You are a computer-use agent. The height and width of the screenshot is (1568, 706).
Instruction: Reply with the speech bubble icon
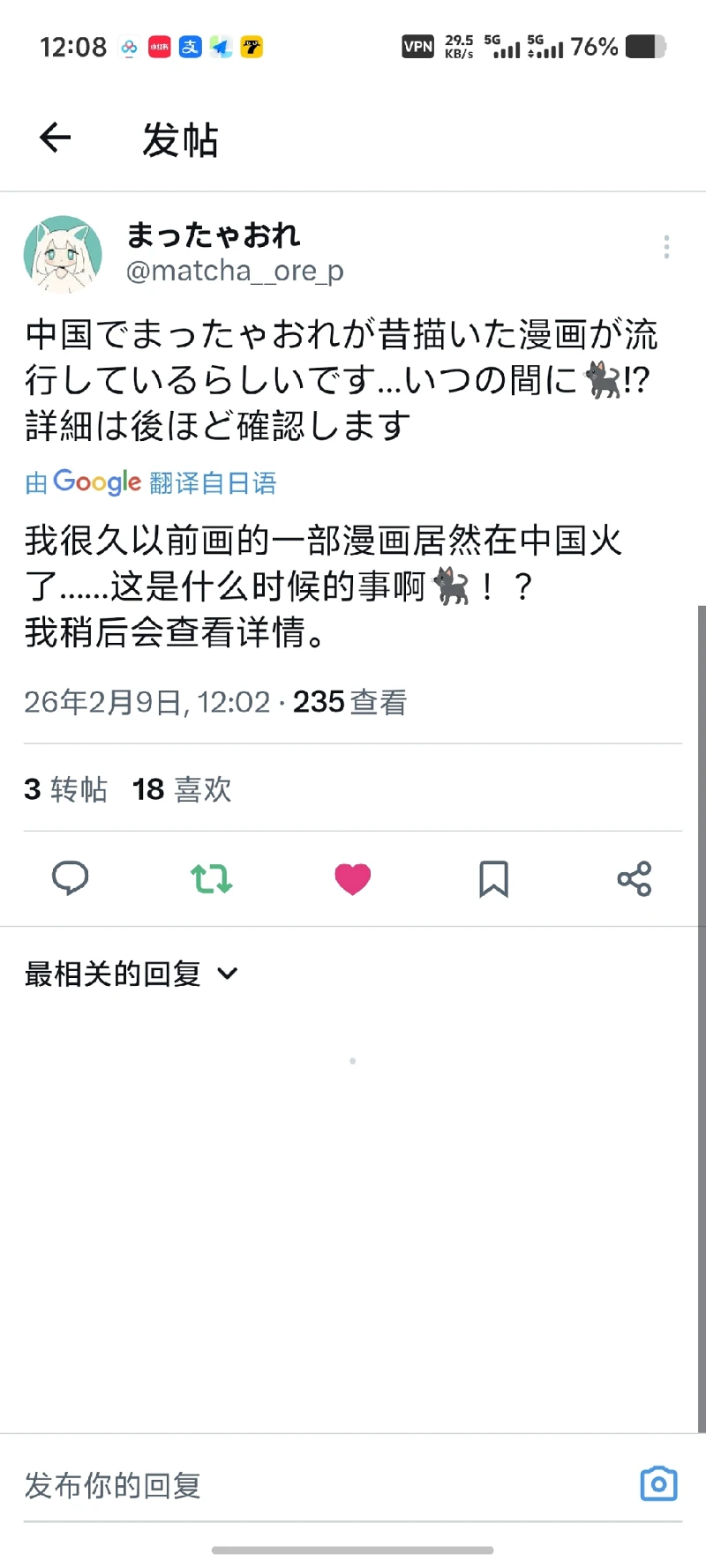tap(71, 878)
